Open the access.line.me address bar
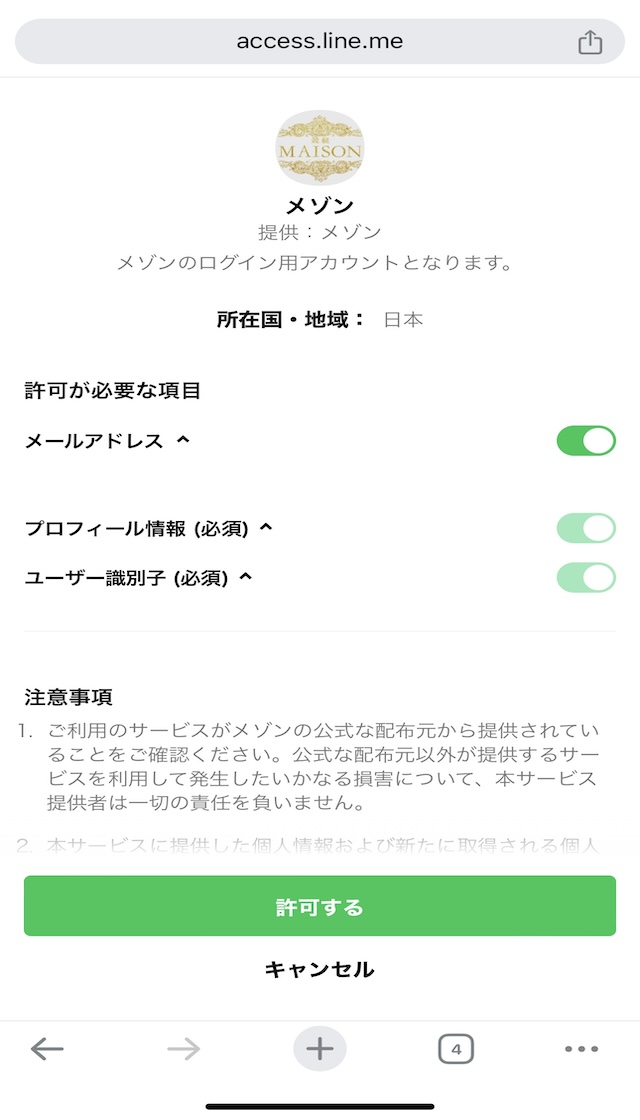Viewport: 640px width, 1120px height. 320,41
